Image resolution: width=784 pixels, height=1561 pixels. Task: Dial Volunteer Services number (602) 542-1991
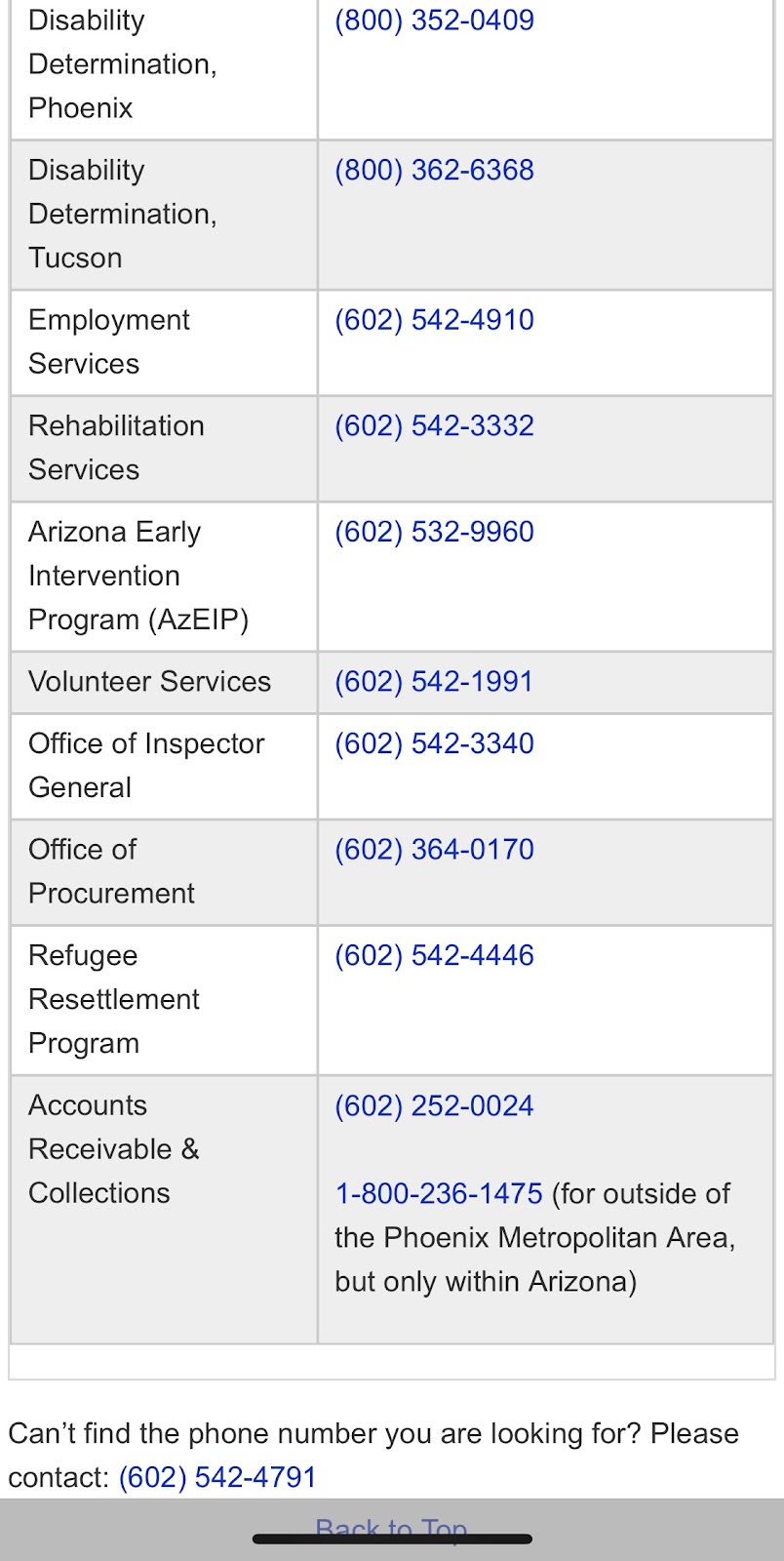(434, 682)
